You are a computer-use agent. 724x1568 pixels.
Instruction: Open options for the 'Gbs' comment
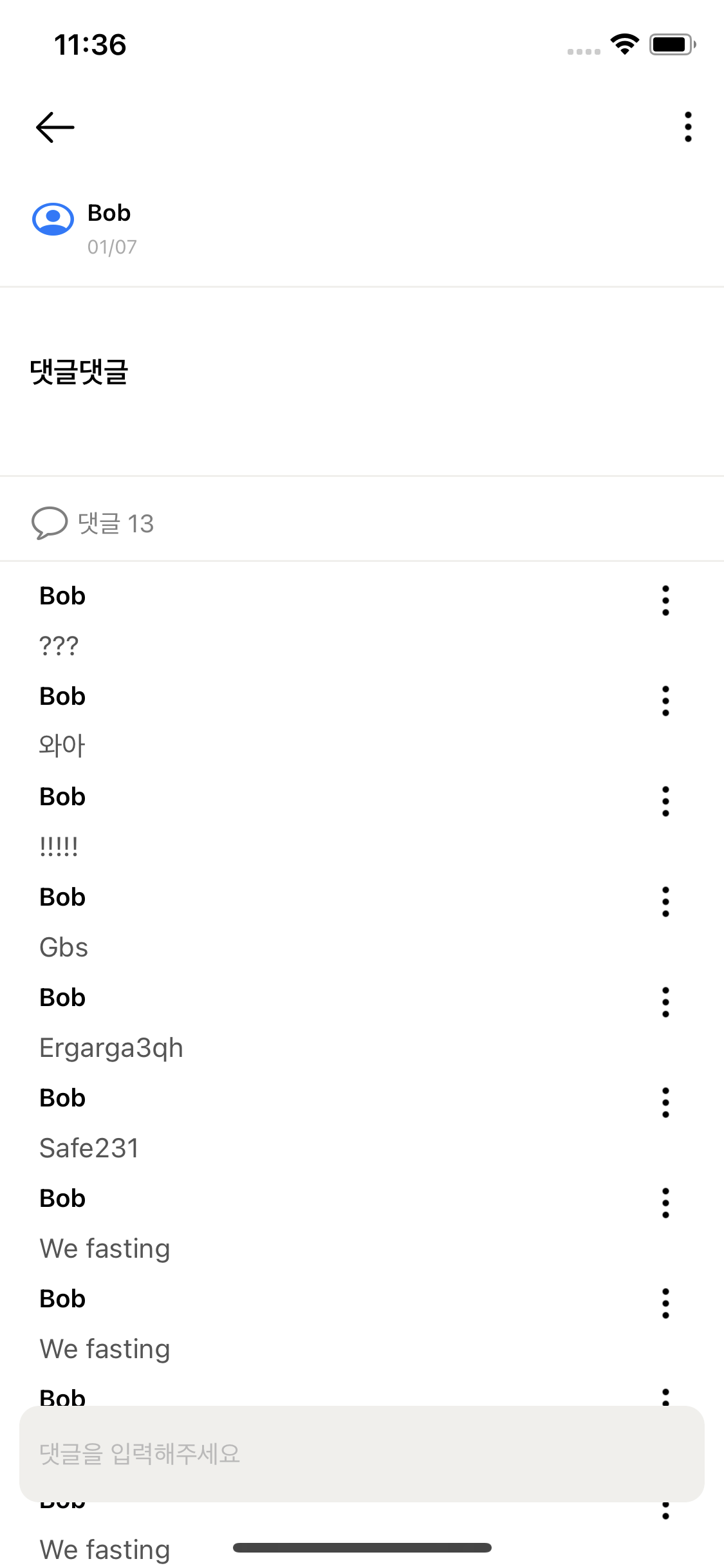coord(665,901)
